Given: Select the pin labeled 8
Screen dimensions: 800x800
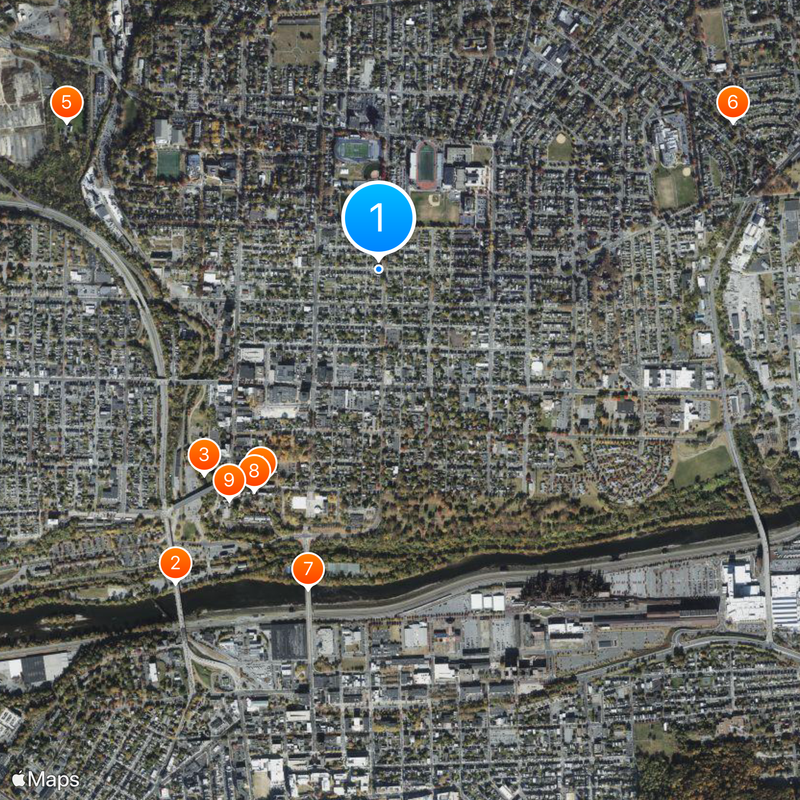Looking at the screenshot, I should [x=254, y=468].
